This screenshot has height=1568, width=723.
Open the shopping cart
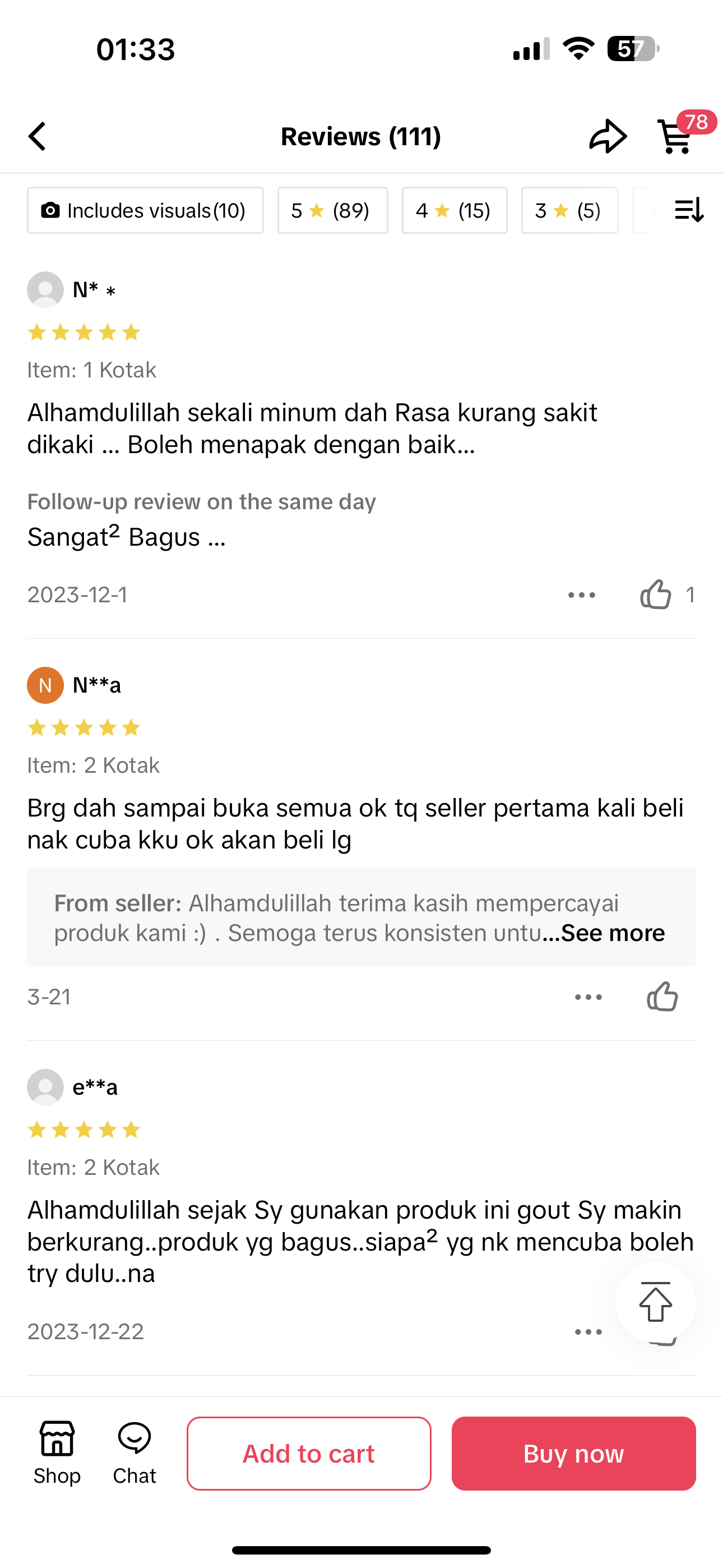pyautogui.click(x=675, y=136)
